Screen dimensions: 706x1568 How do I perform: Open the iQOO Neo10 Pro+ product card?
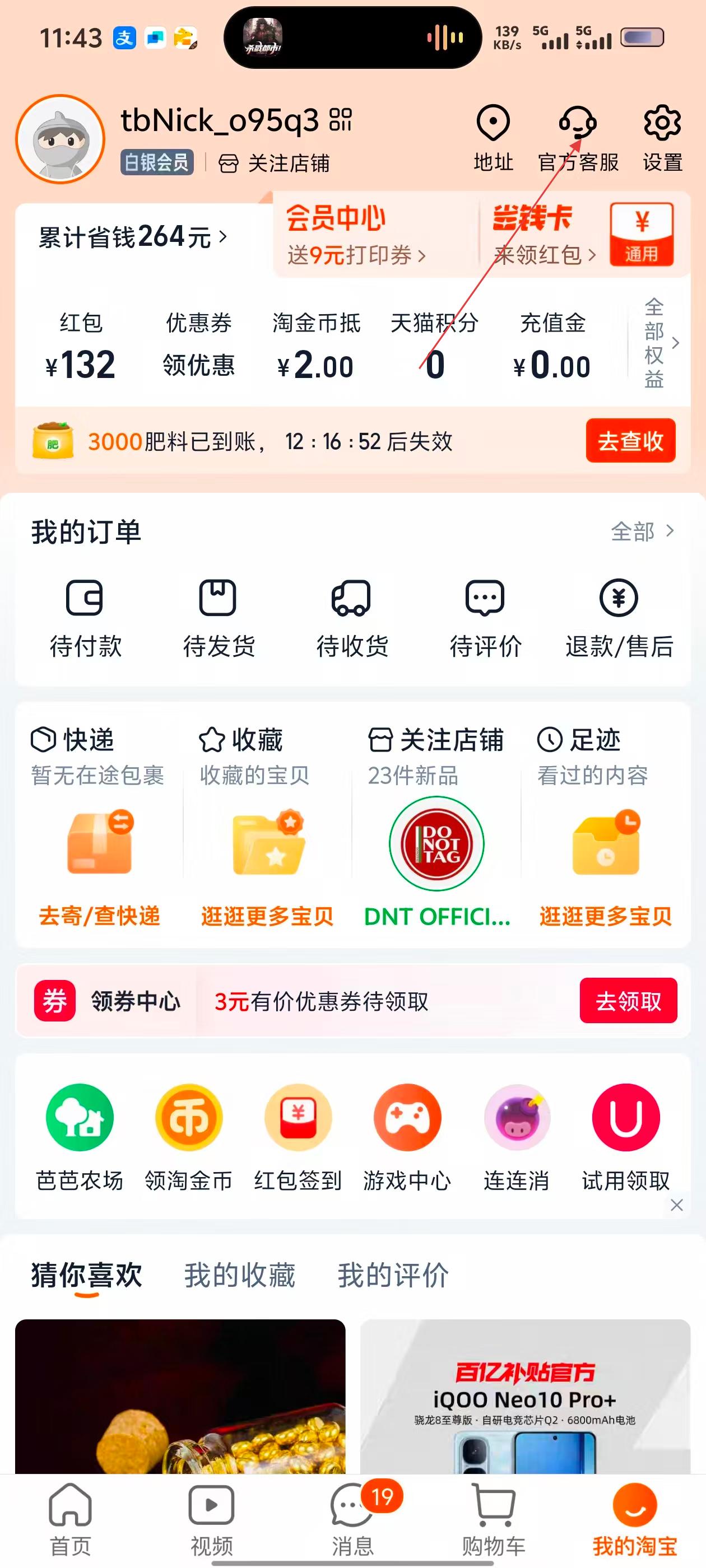click(x=525, y=1400)
